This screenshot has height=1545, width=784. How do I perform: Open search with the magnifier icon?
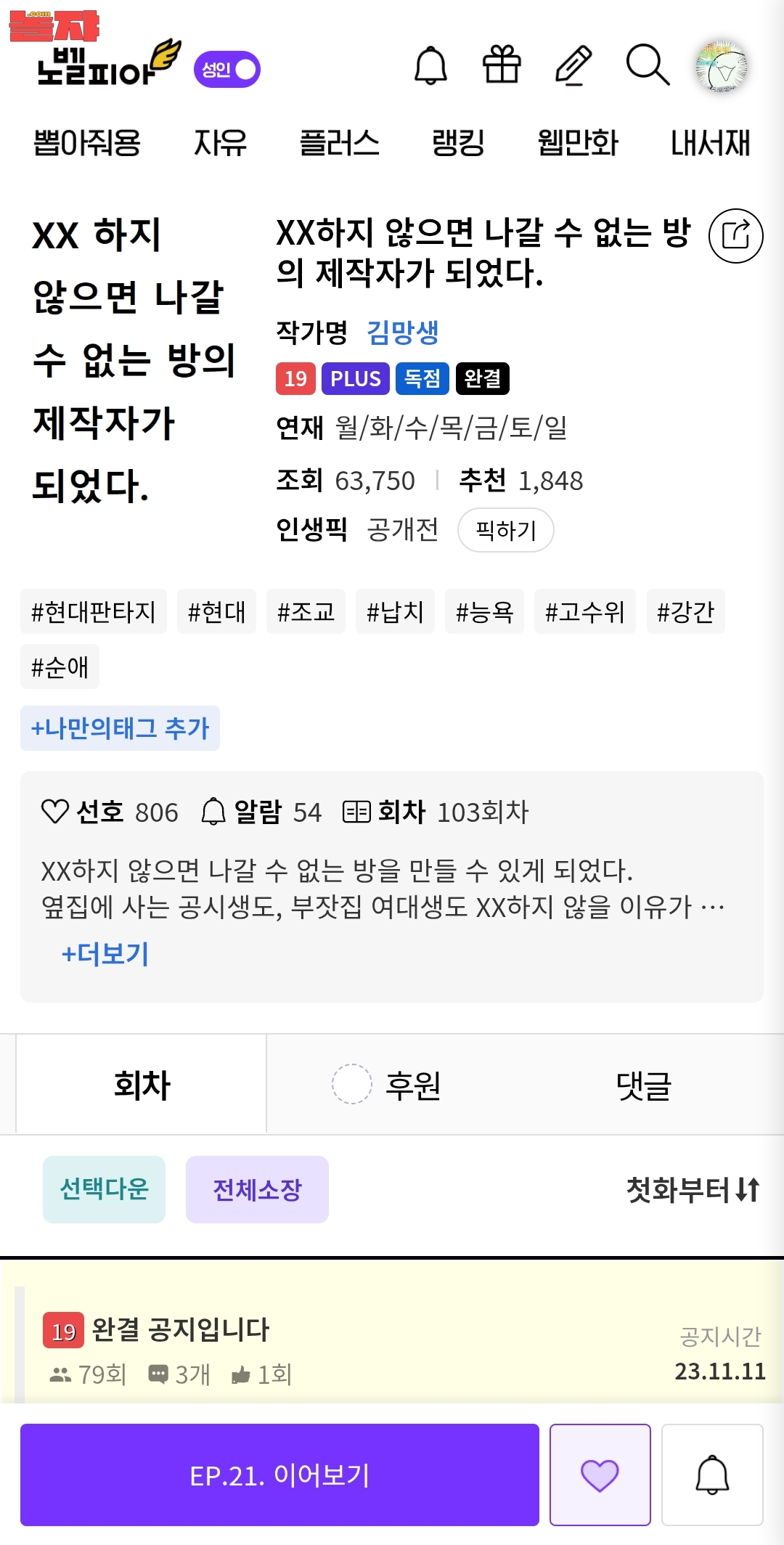tap(648, 65)
